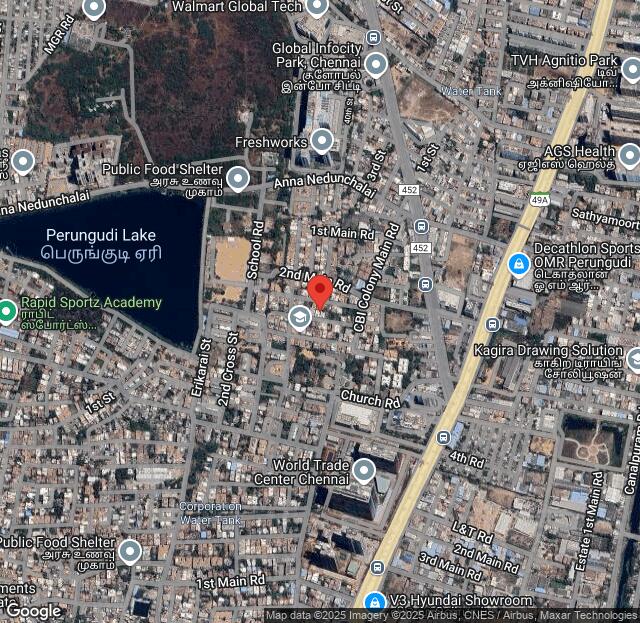The image size is (640, 623).
Task: Open the World Trade Center Chennai marker
Action: tap(364, 469)
